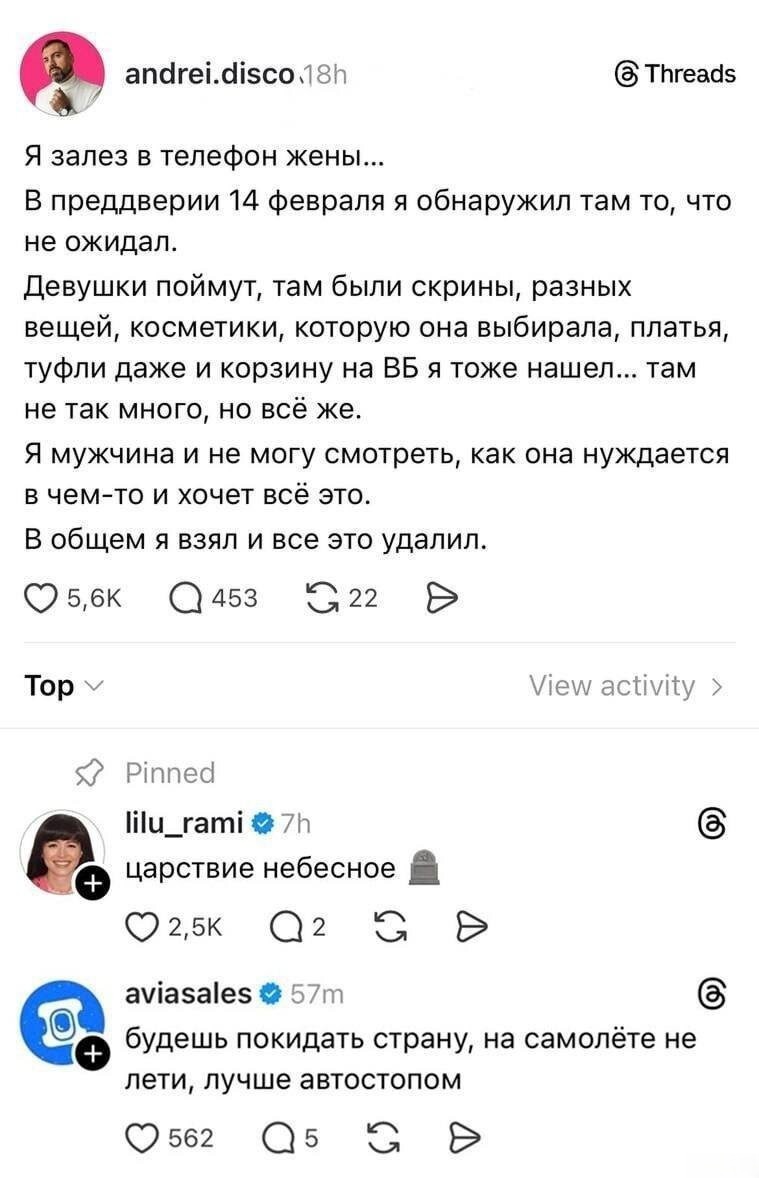Open View activity
Viewport: 759px width, 1178px height.
pyautogui.click(x=625, y=686)
